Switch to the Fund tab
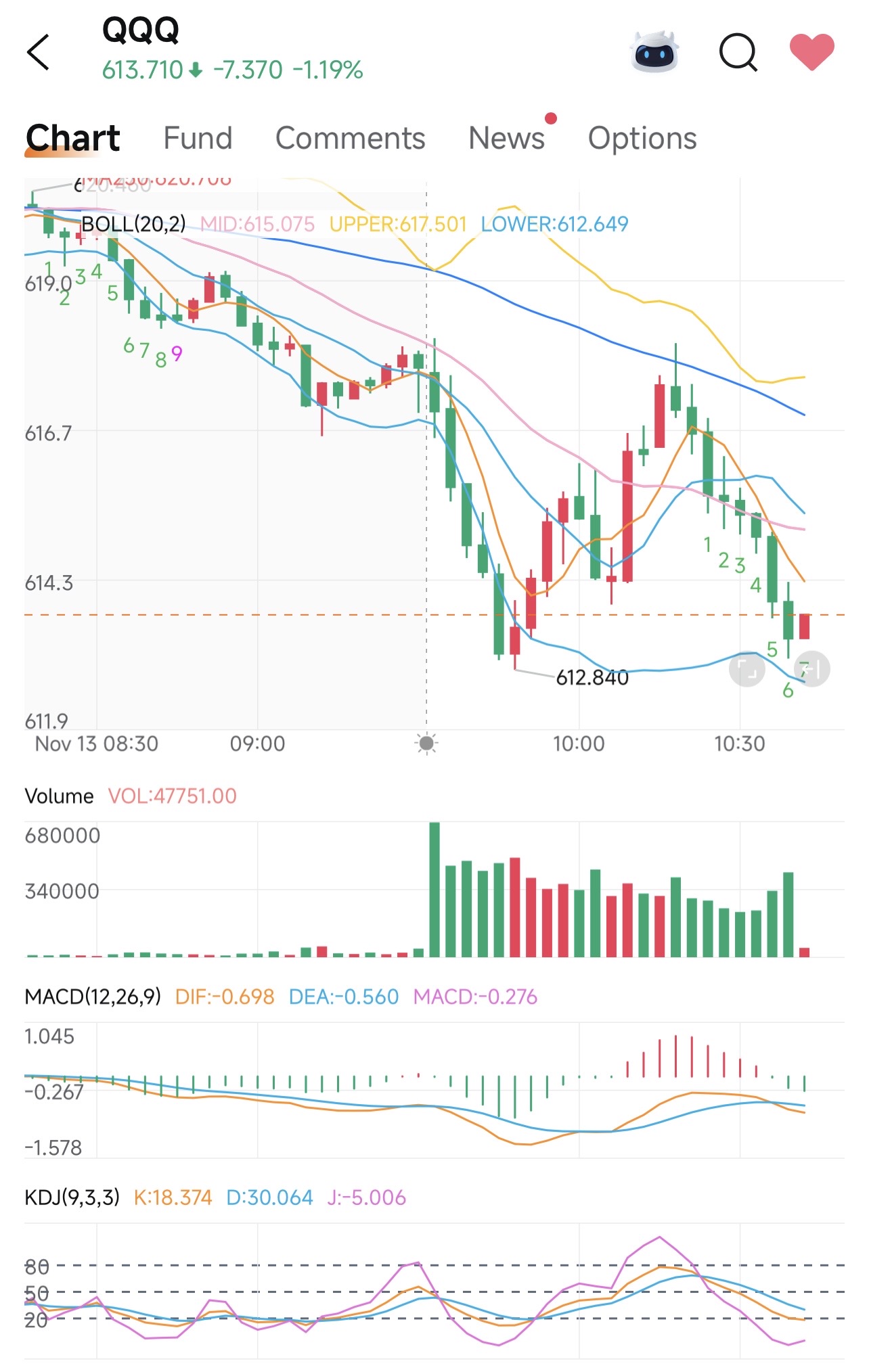This screenshot has width=869, height=1372. pos(197,137)
